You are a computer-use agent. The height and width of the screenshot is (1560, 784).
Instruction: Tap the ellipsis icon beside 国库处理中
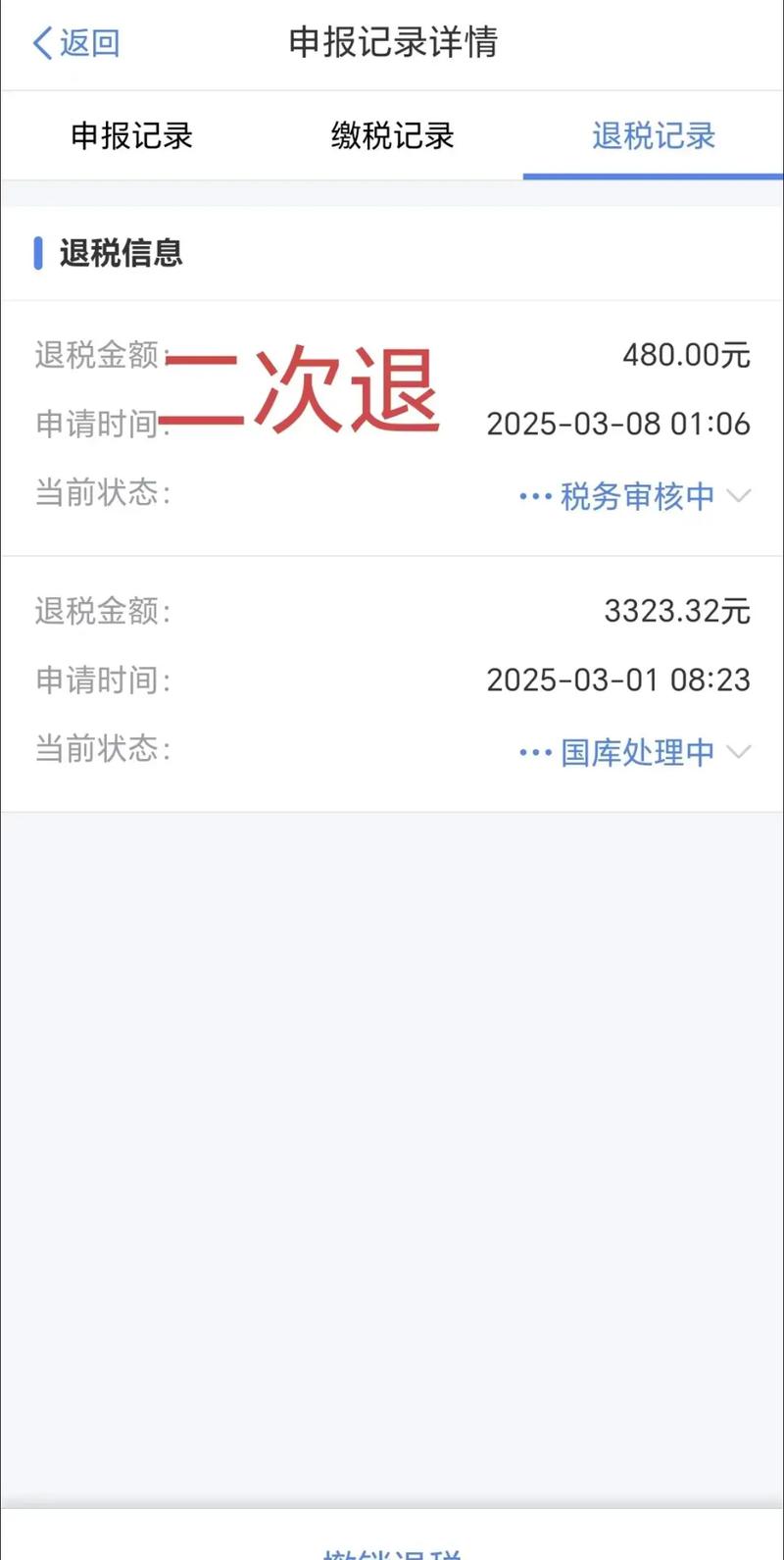(x=533, y=752)
